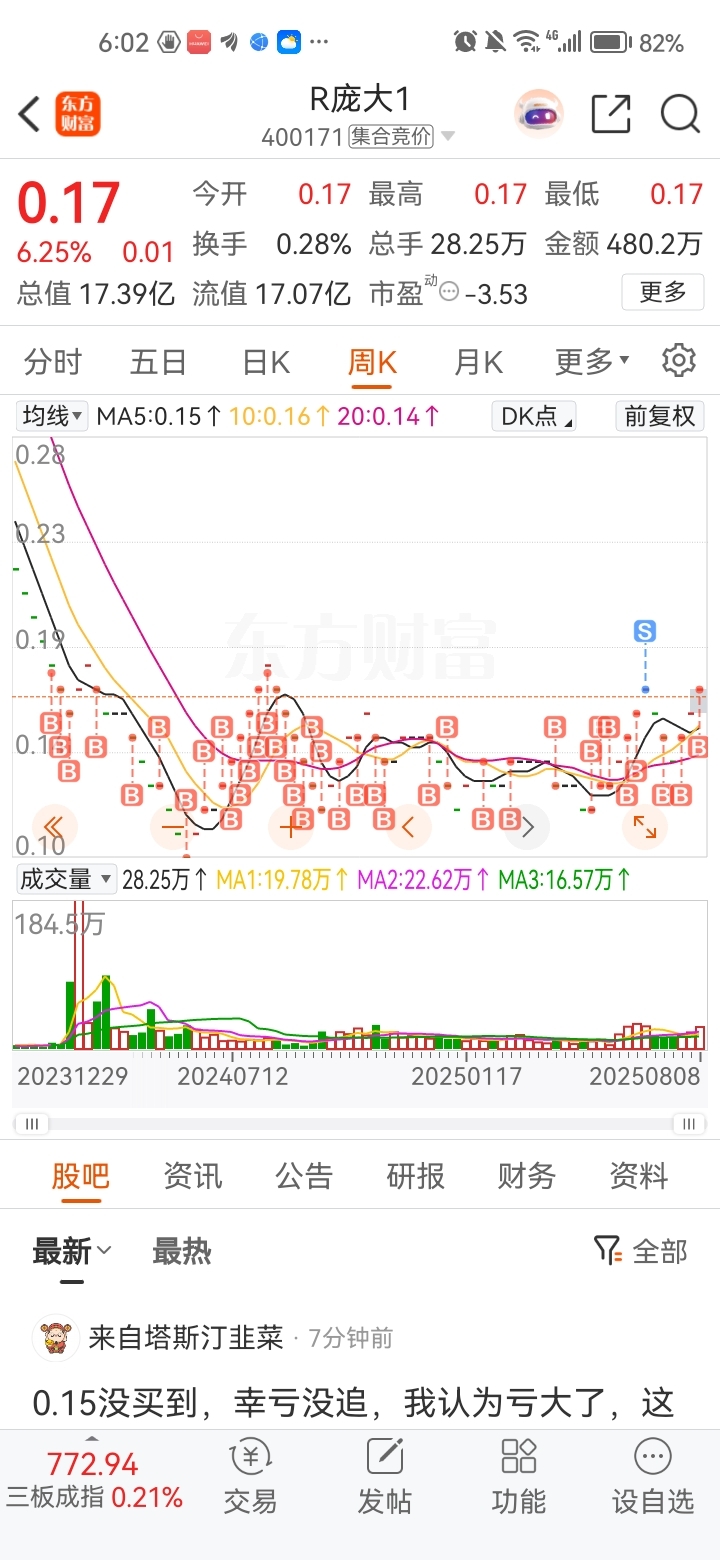Expand the 均线 indicator dropdown
Viewport: 720px width, 1560px height.
point(54,416)
